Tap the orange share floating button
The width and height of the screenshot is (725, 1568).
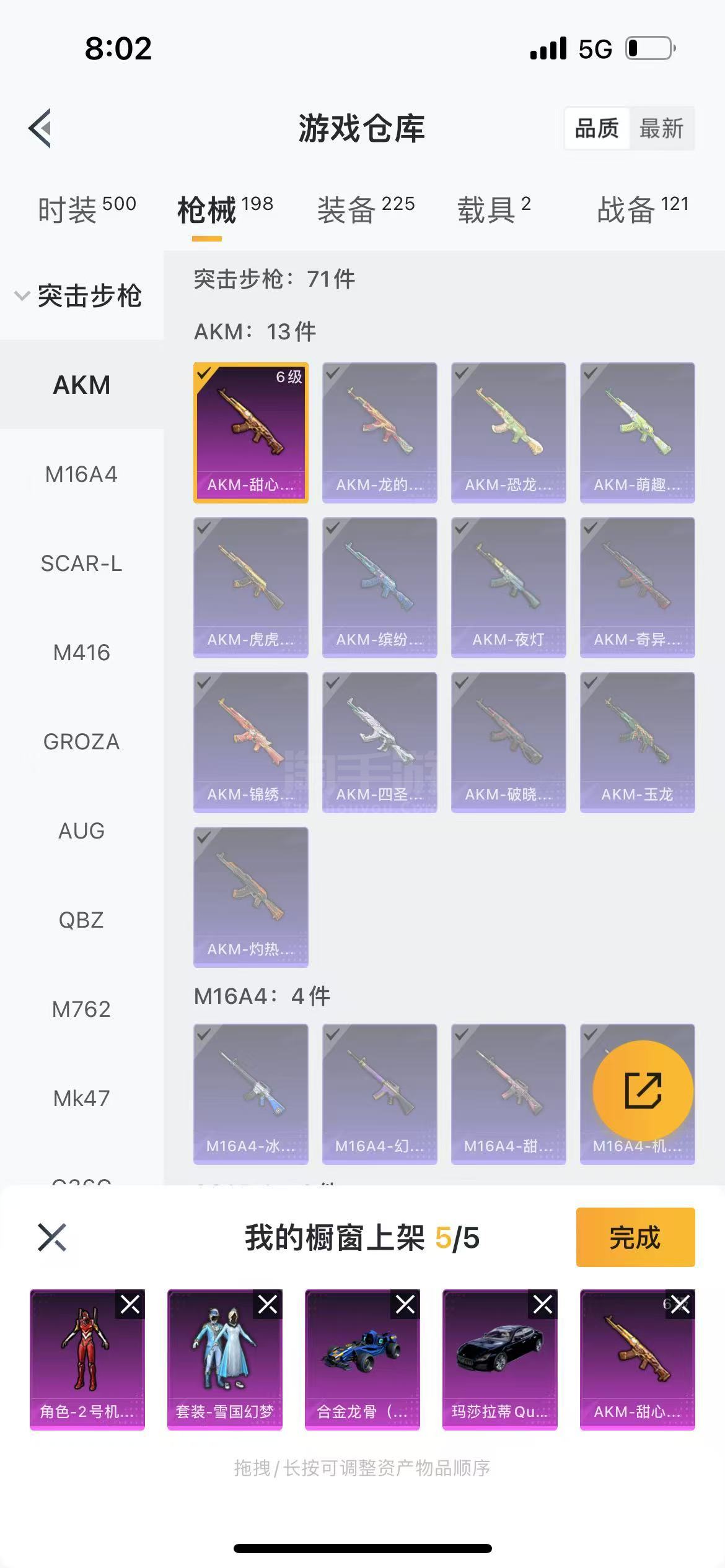pyautogui.click(x=643, y=1091)
